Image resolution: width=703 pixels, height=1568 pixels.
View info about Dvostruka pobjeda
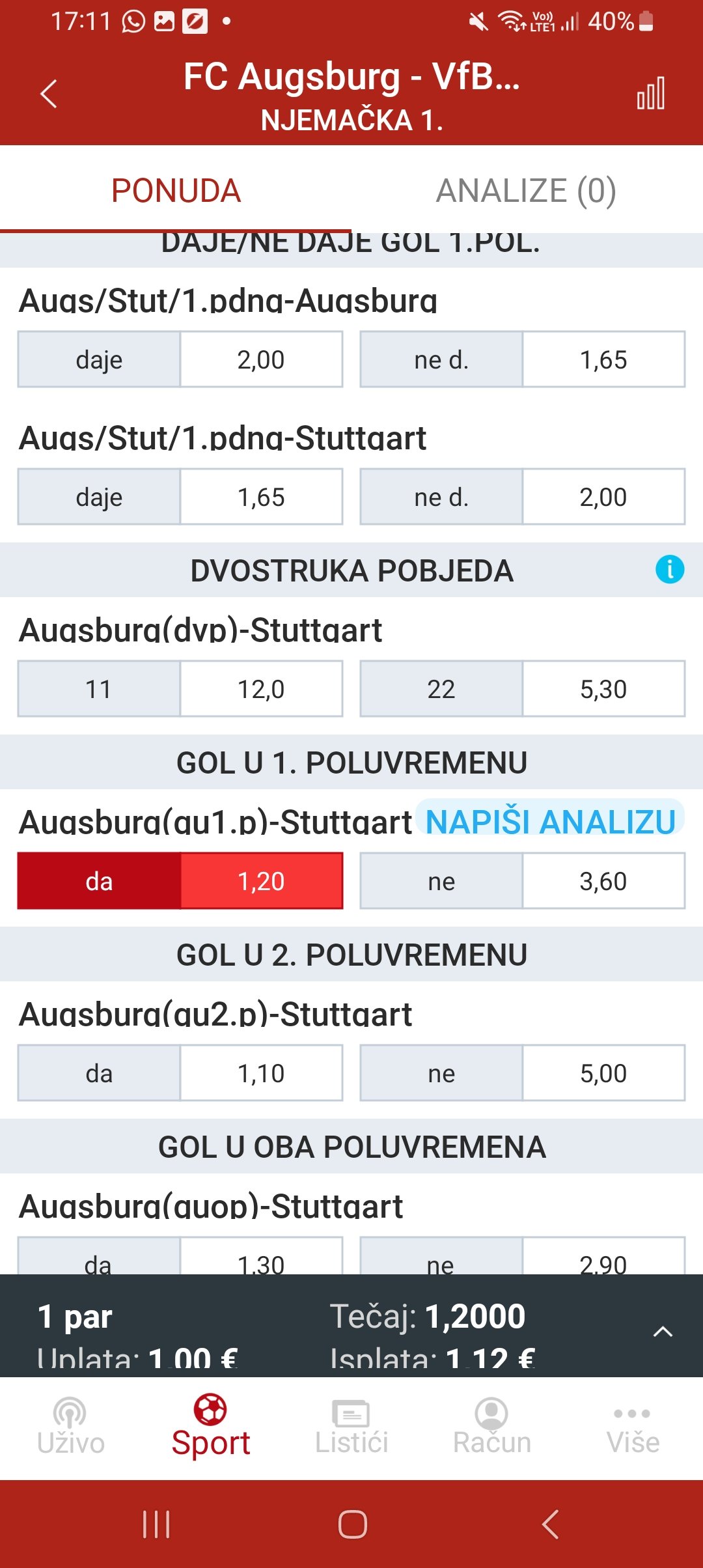[x=669, y=570]
